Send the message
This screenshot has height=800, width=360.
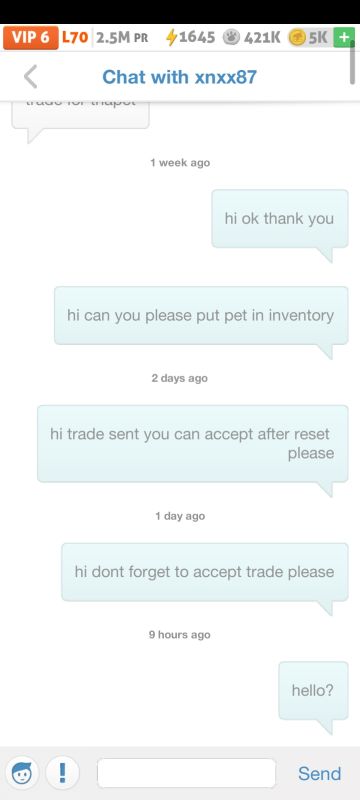pos(319,773)
